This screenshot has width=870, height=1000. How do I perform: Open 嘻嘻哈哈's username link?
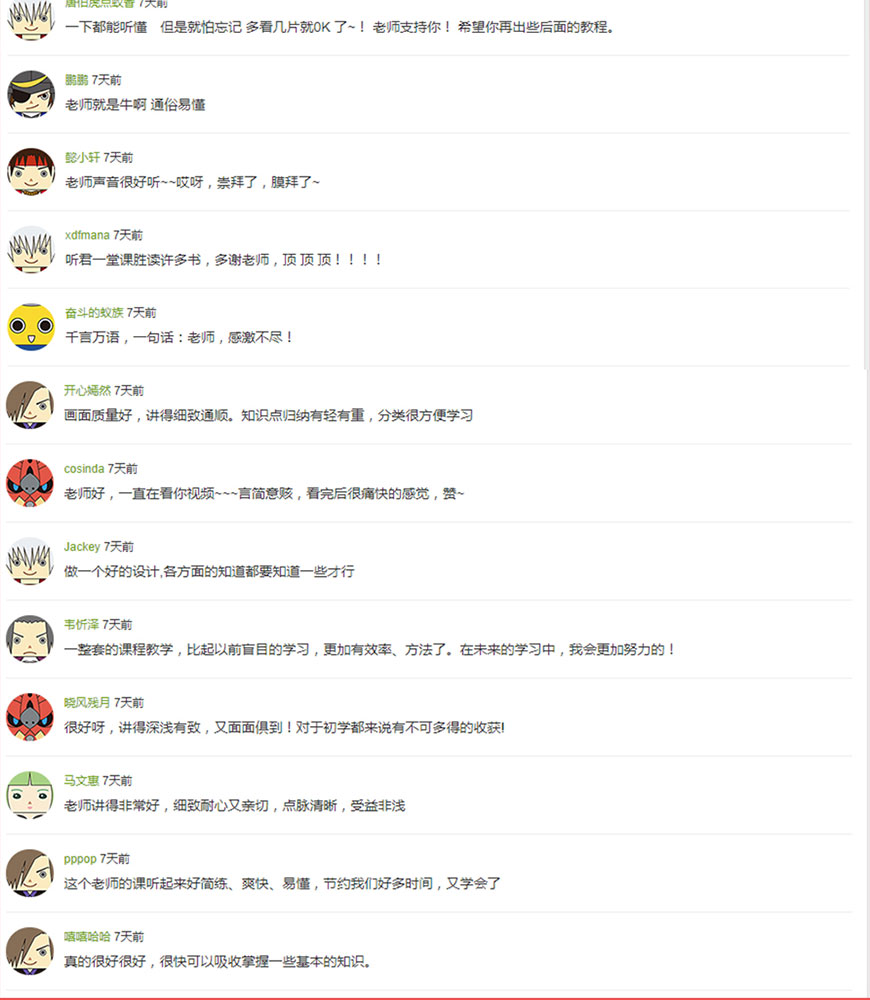point(87,937)
